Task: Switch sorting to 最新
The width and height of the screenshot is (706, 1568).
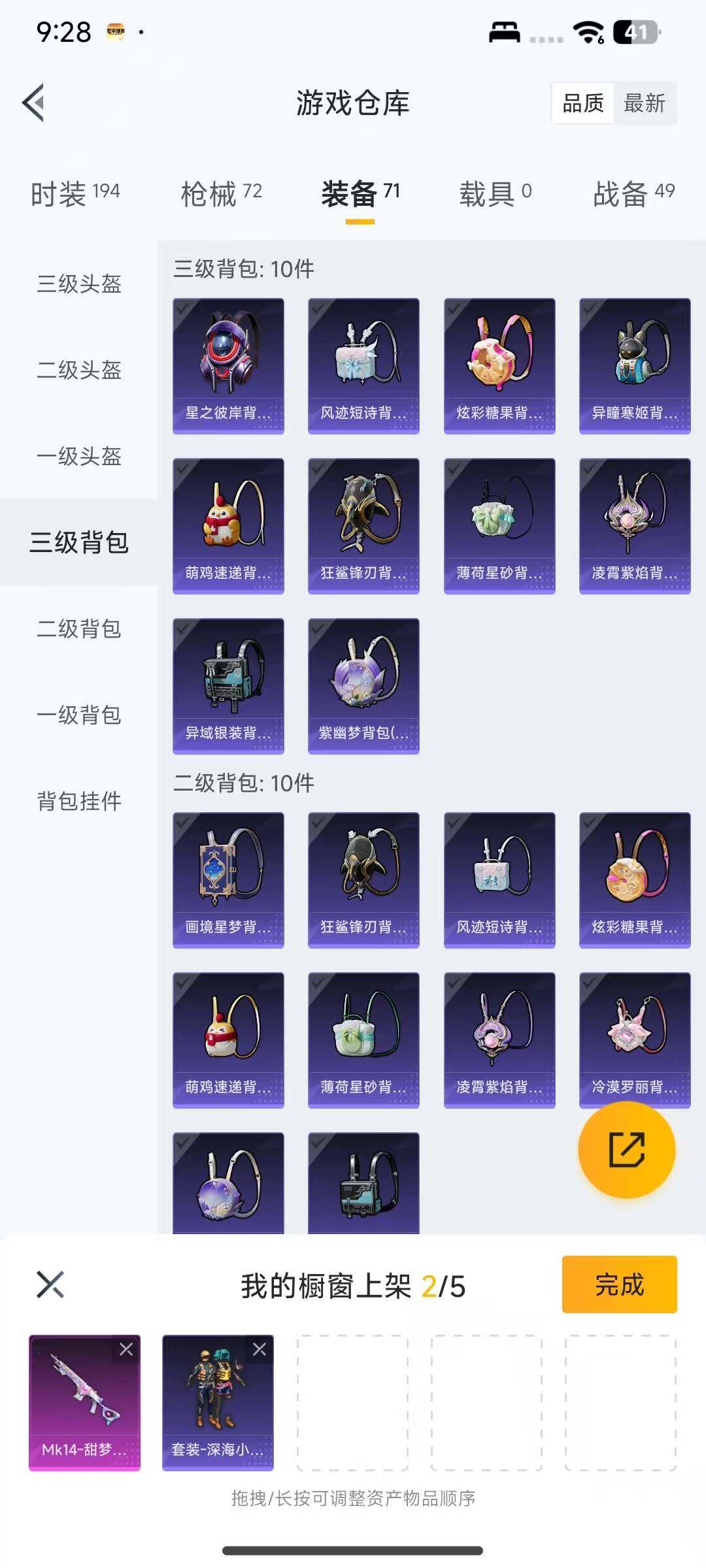Action: pos(644,103)
